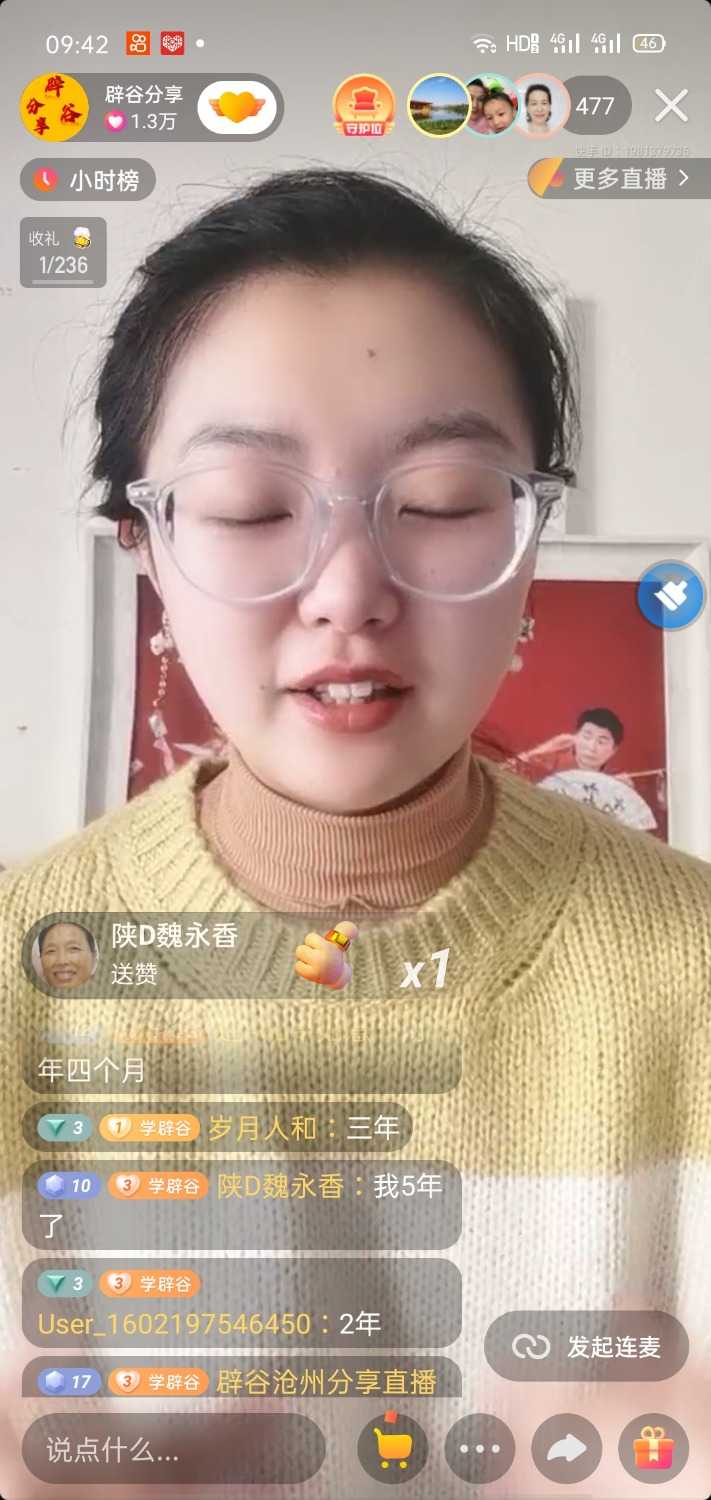Screen dimensions: 711x1500
Task: Open the gift panel
Action: (654, 1448)
